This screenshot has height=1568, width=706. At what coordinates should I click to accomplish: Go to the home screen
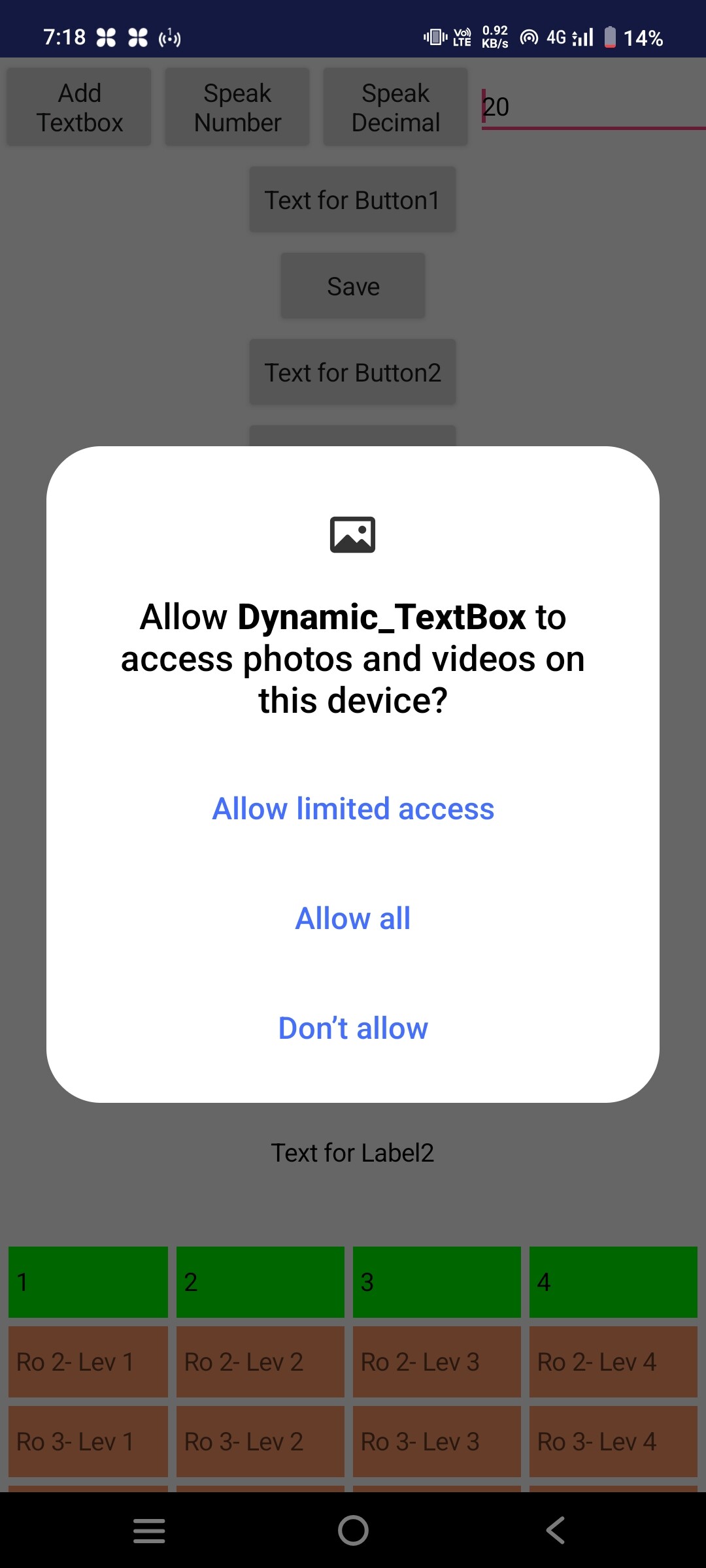pos(353,1530)
